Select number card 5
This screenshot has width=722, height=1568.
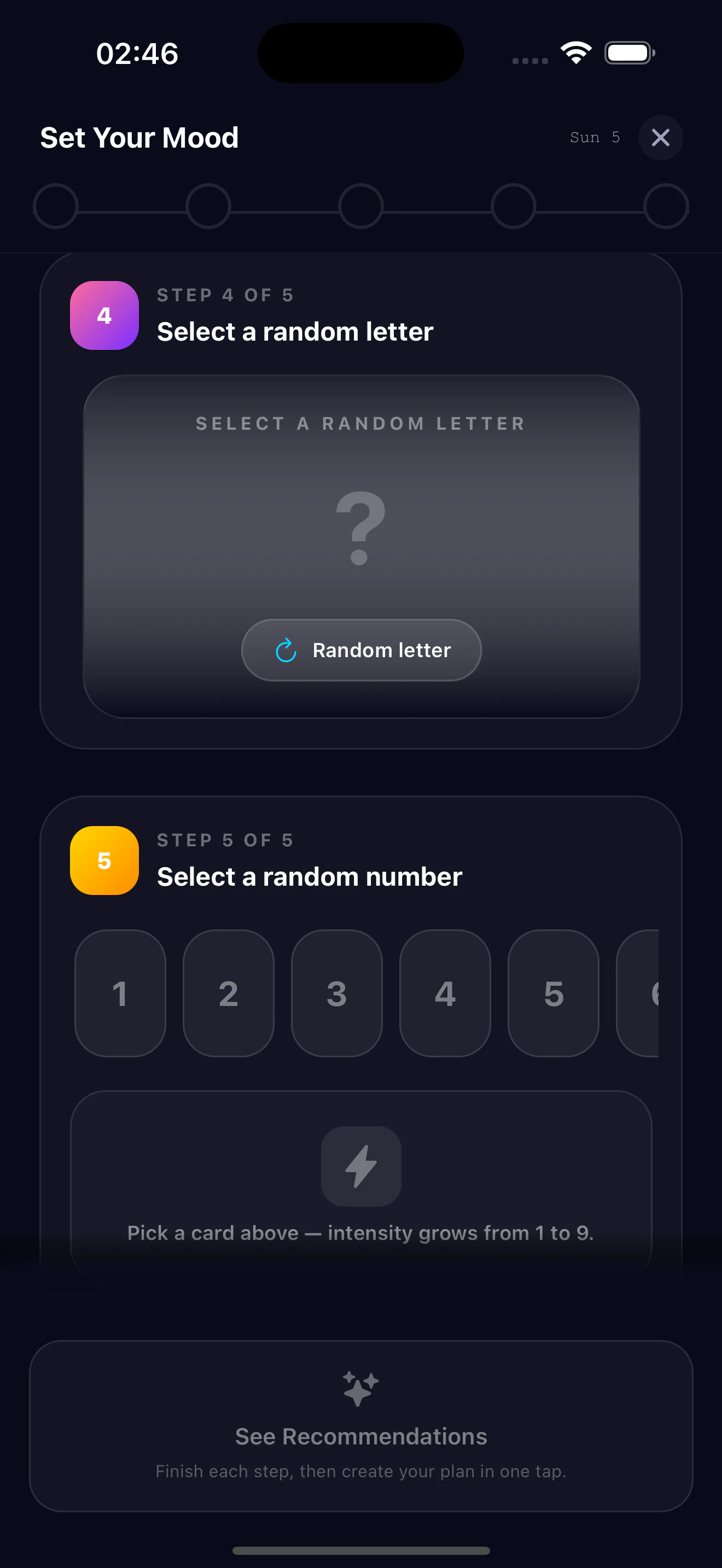[x=554, y=993]
